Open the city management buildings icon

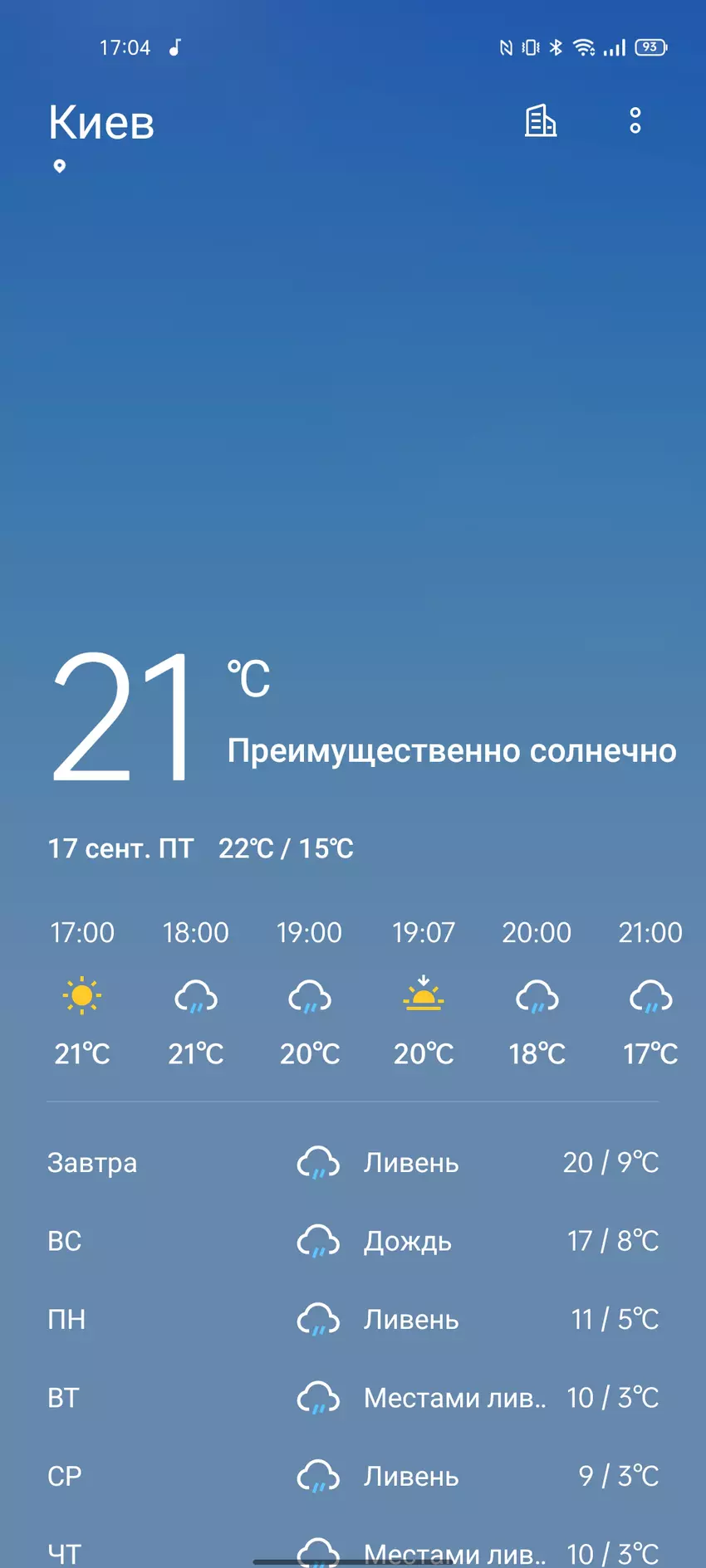541,121
